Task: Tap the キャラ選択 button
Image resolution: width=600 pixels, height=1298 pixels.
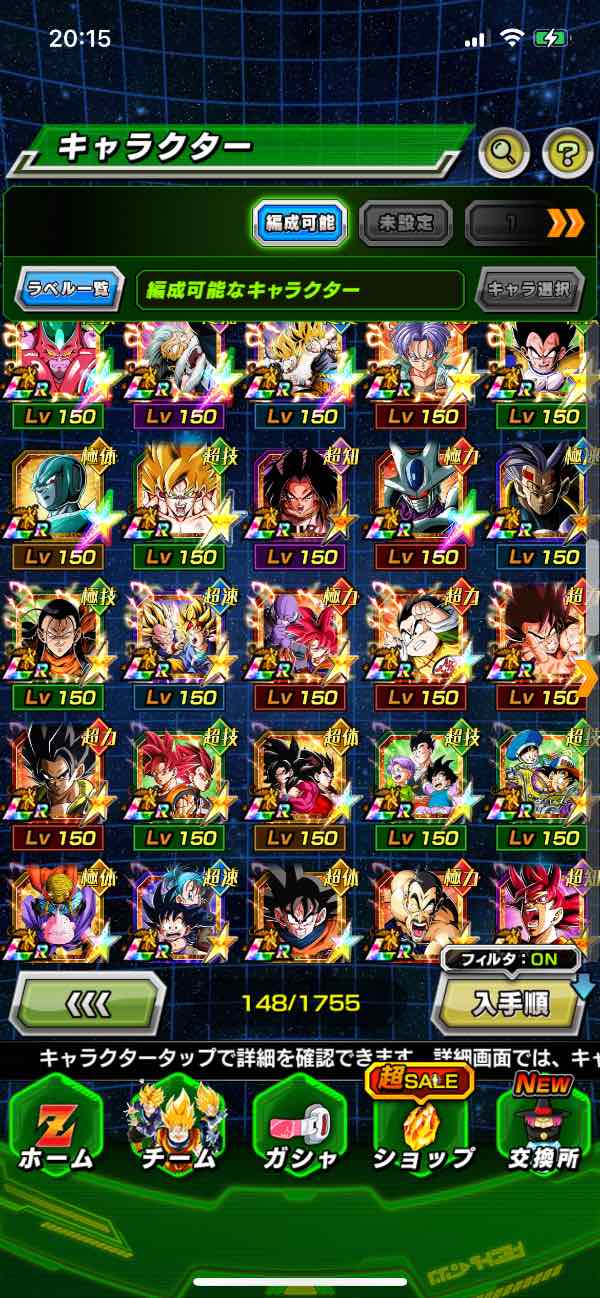Action: [x=529, y=290]
